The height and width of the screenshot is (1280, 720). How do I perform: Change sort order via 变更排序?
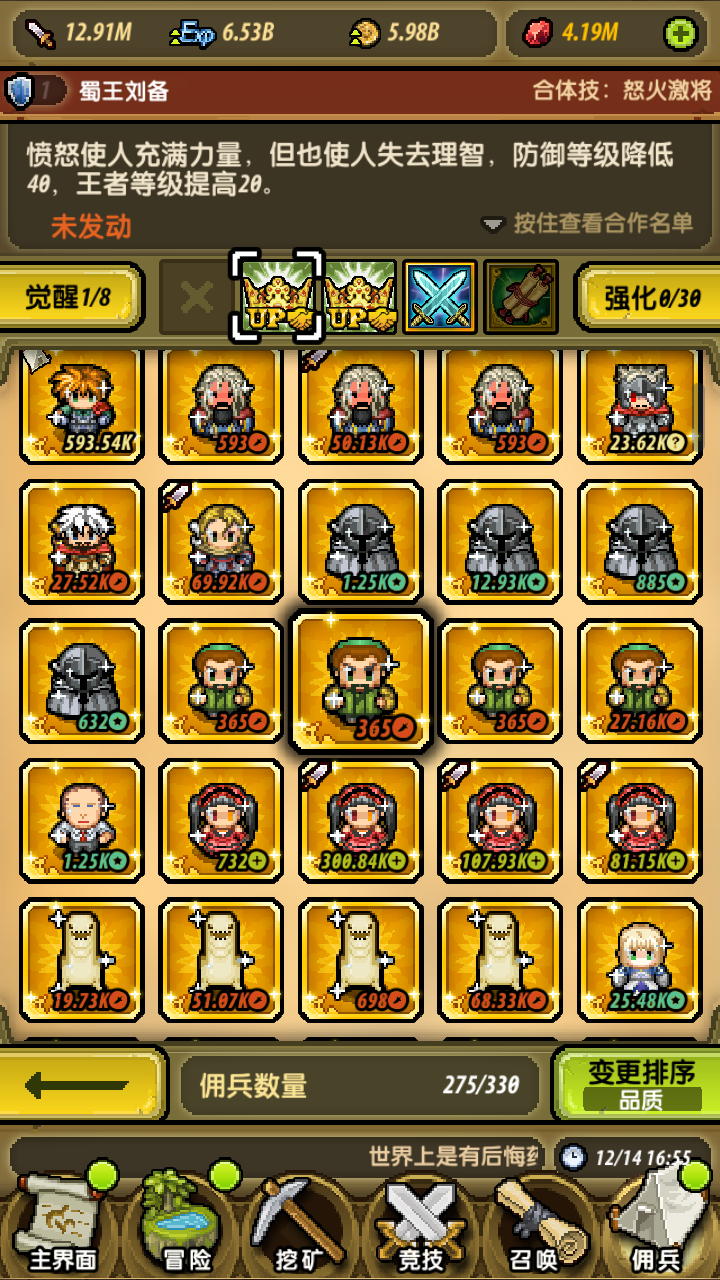(641, 1084)
